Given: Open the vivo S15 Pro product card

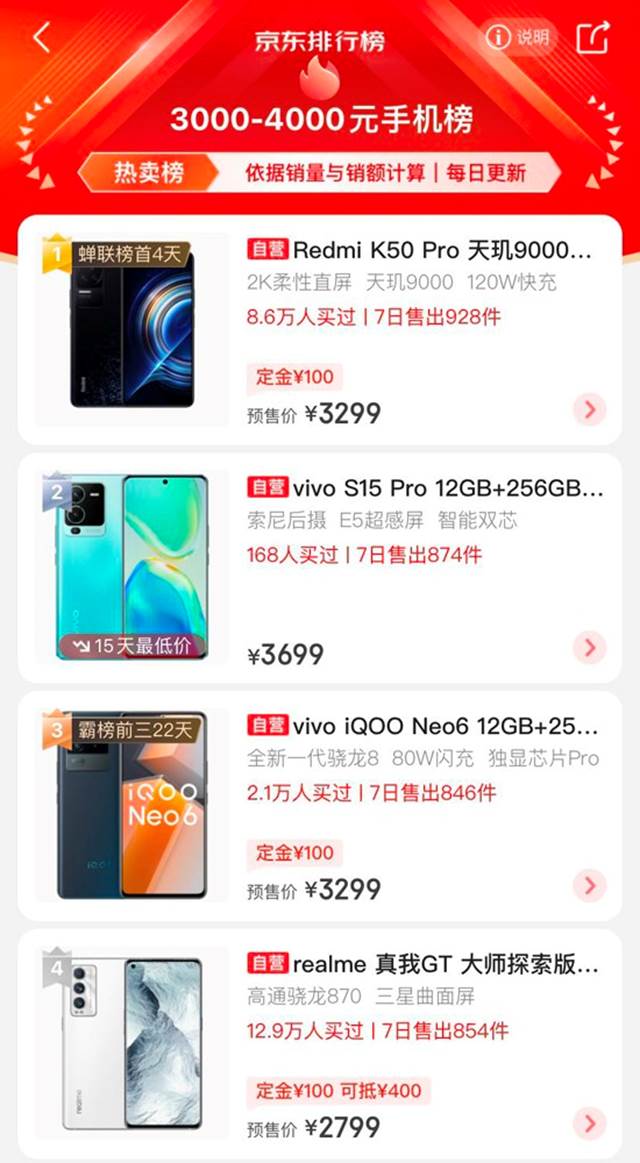Looking at the screenshot, I should click(x=320, y=568).
